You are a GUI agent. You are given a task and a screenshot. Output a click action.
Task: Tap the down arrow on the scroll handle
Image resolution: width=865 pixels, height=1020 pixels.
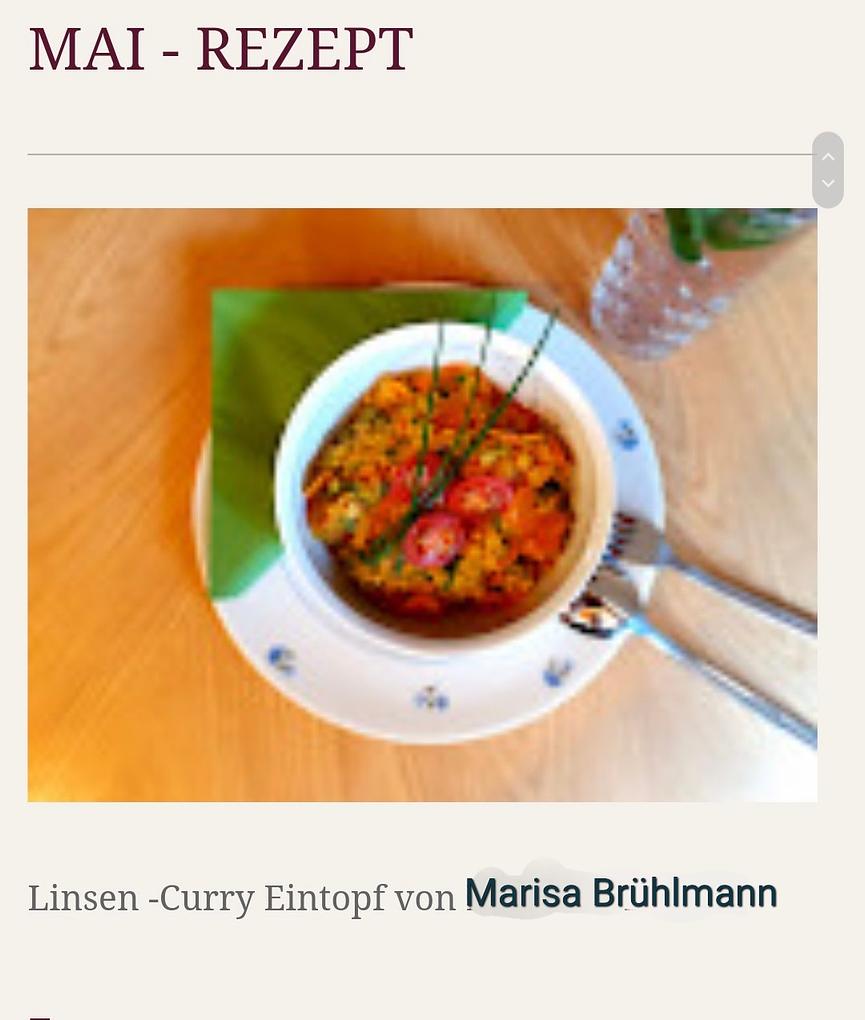coord(828,184)
